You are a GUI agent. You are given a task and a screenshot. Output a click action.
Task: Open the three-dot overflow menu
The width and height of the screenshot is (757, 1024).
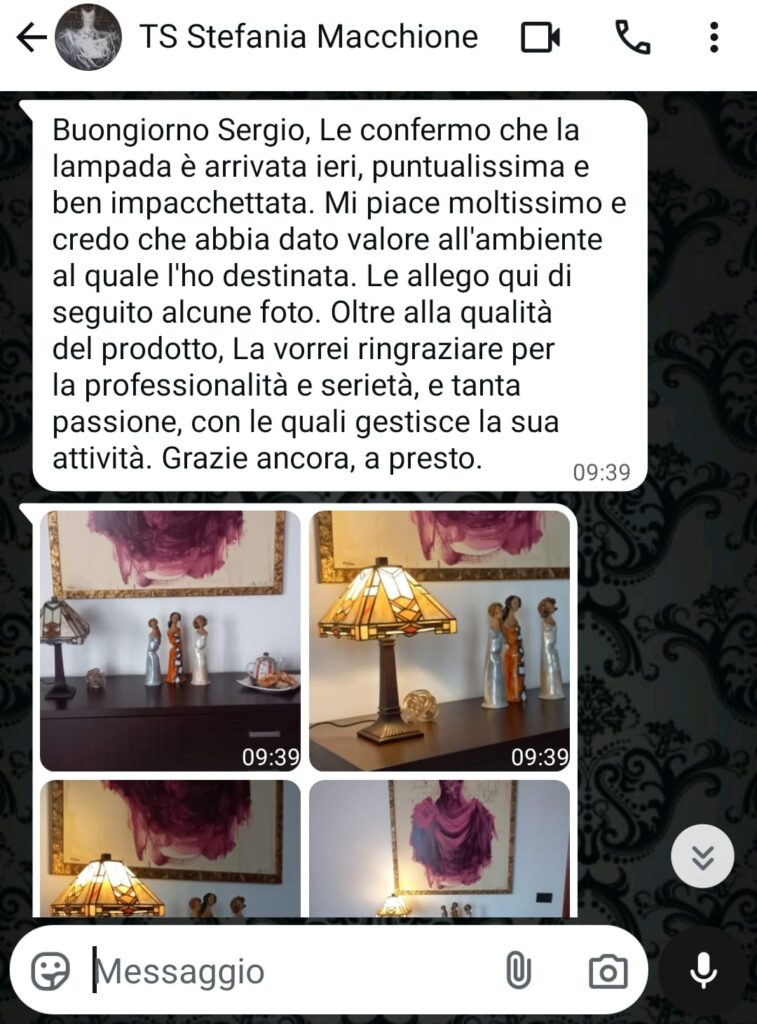tap(714, 38)
